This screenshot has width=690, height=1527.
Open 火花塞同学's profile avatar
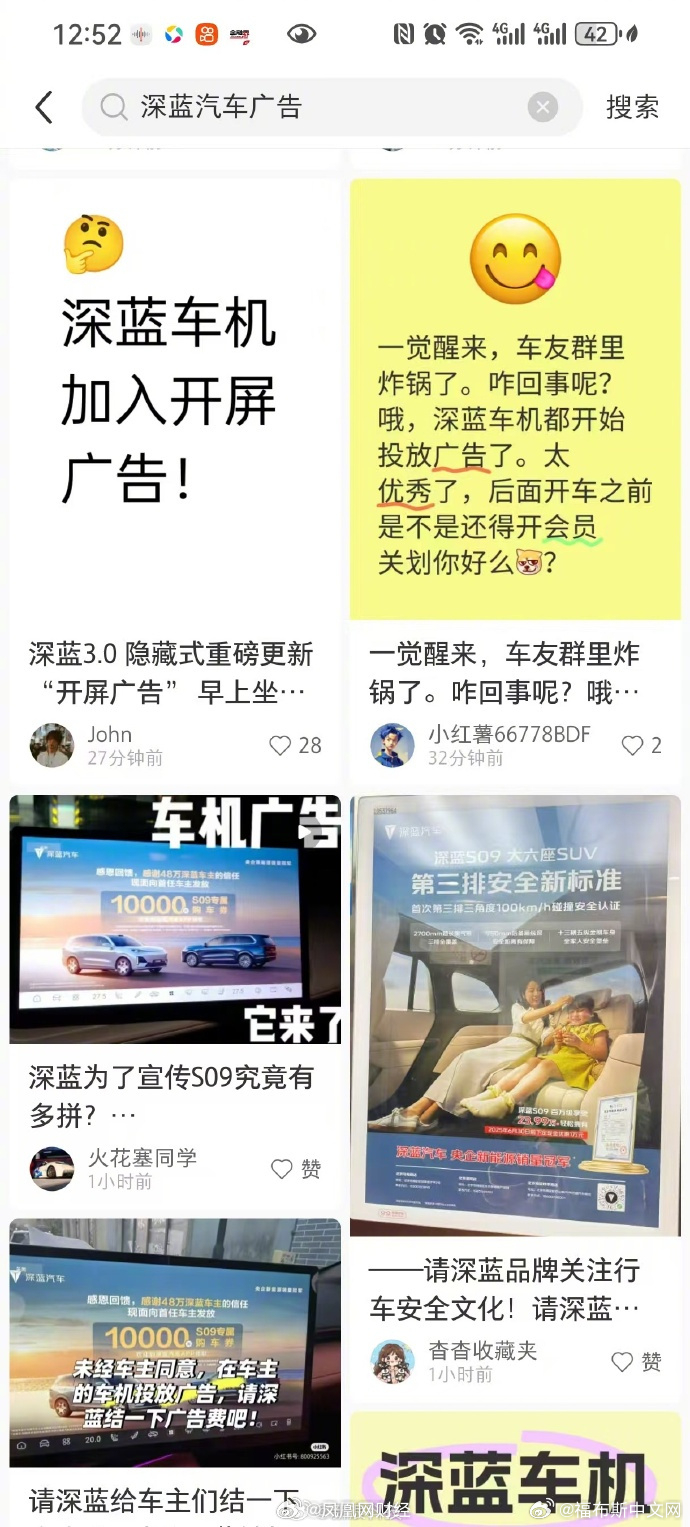(x=52, y=1169)
